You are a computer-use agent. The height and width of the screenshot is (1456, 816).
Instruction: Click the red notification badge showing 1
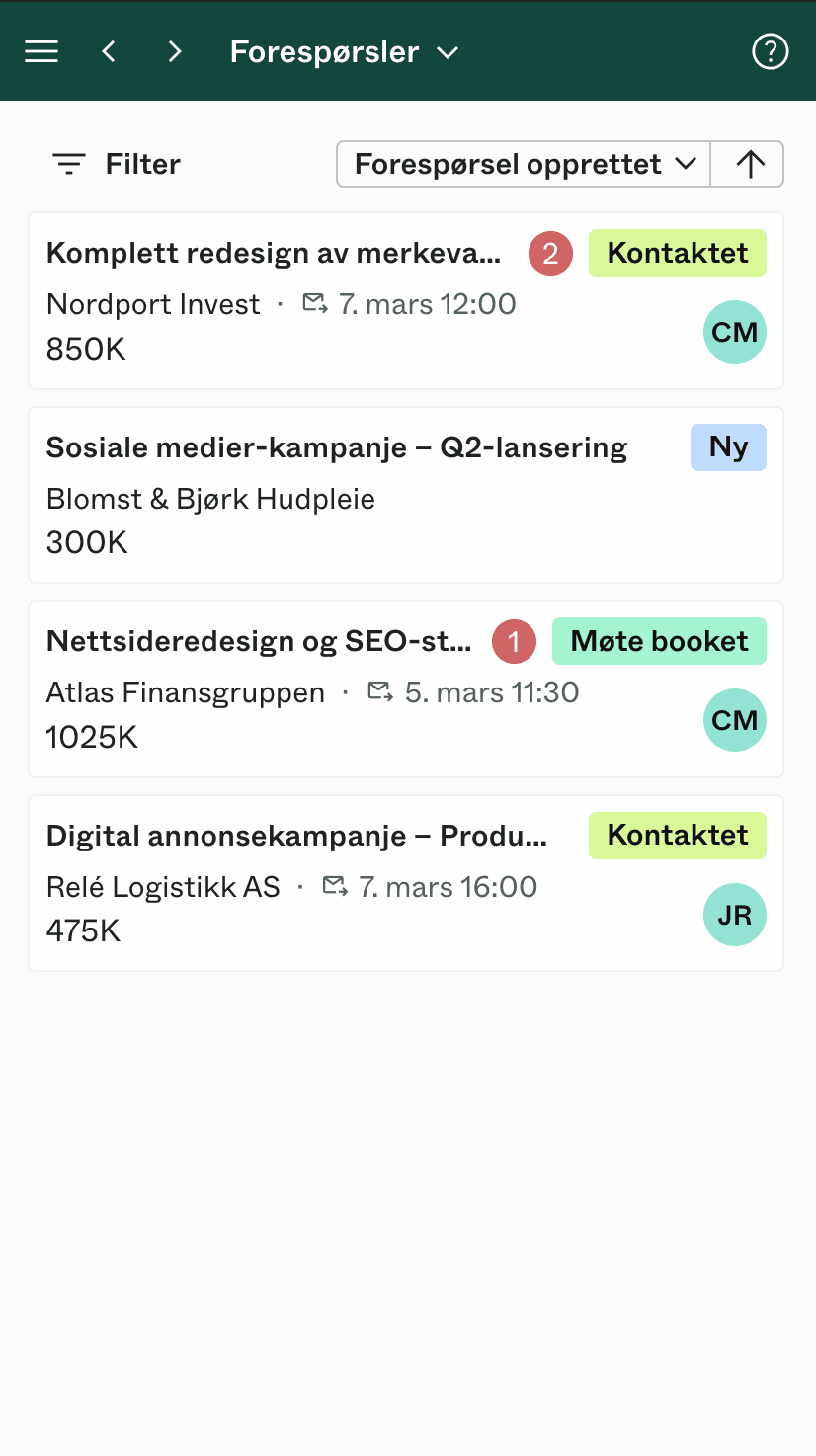tap(514, 641)
